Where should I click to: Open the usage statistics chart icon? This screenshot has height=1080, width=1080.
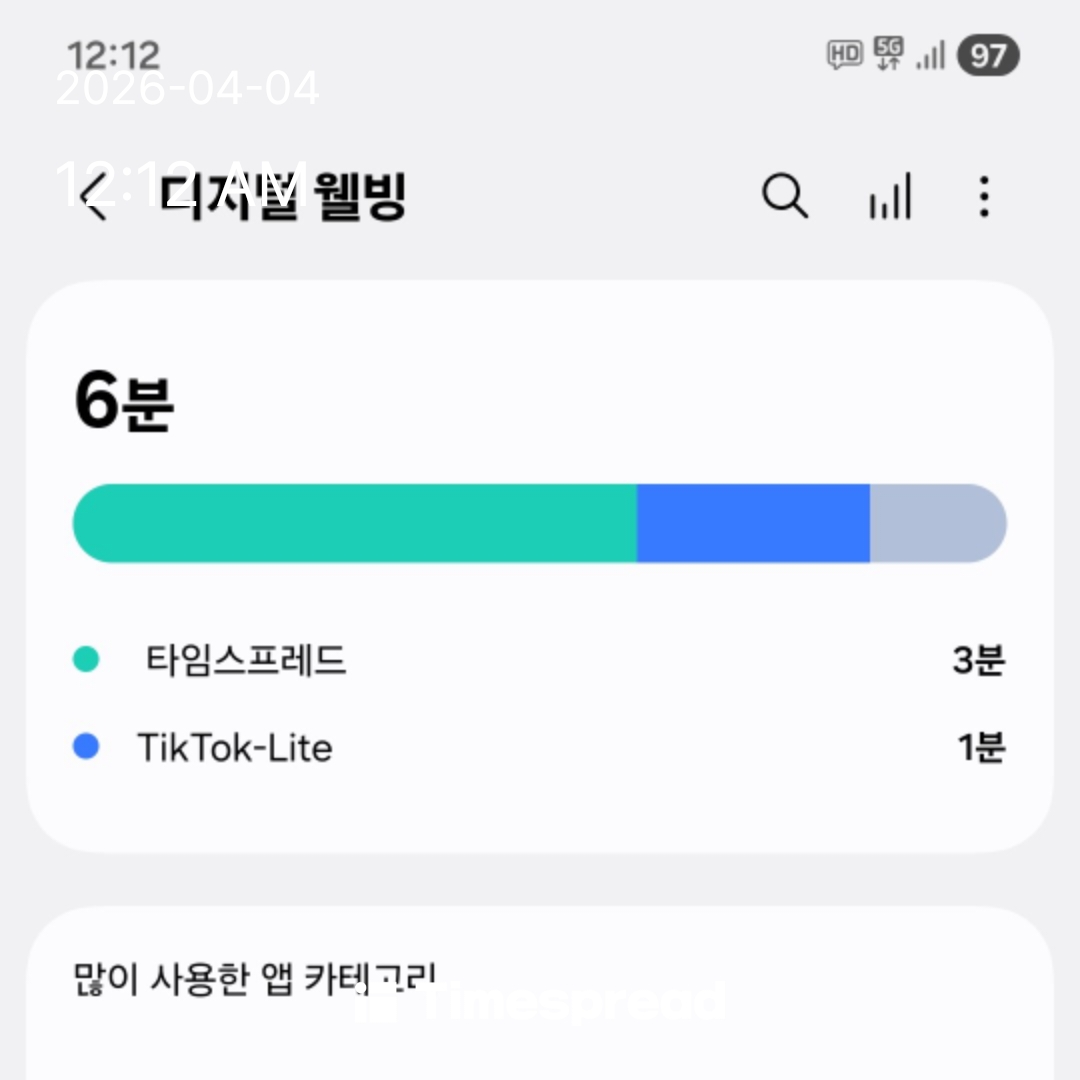[x=890, y=197]
